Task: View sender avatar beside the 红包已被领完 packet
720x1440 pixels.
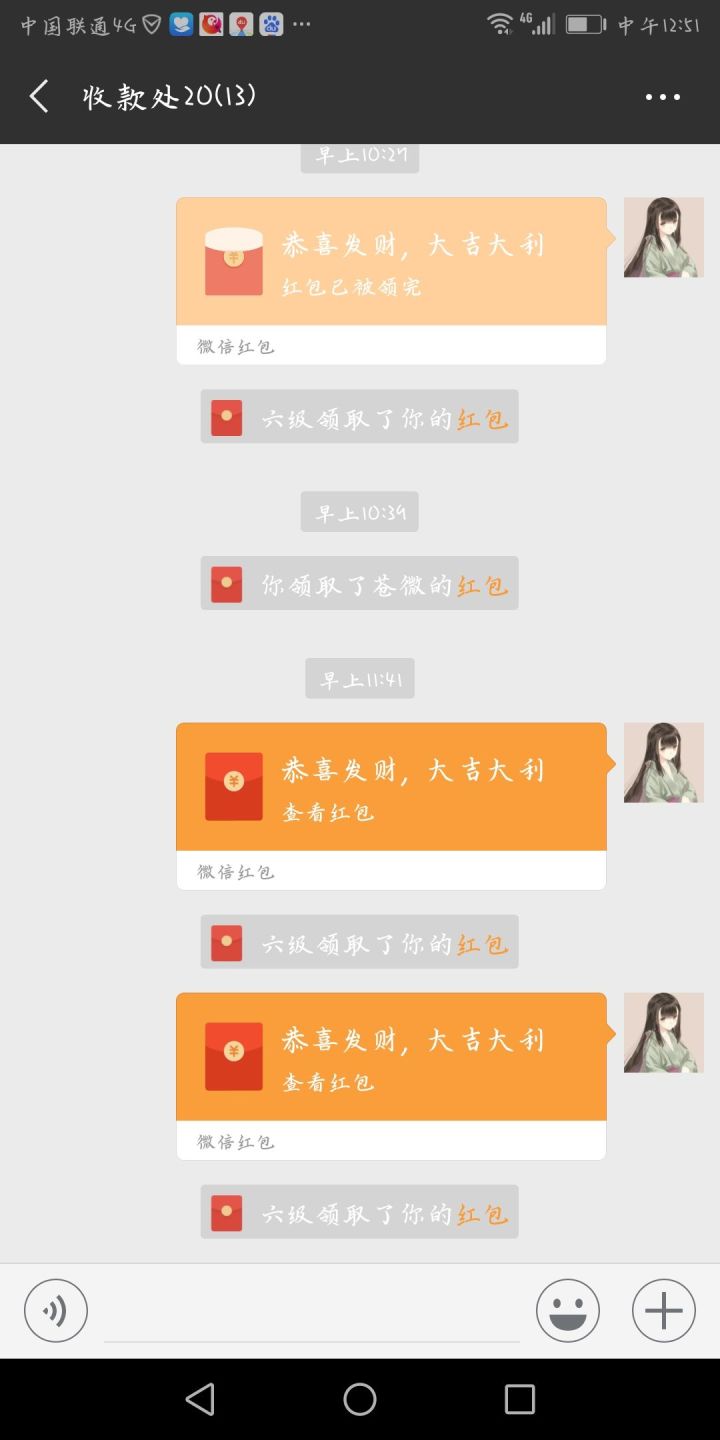Action: coord(663,238)
